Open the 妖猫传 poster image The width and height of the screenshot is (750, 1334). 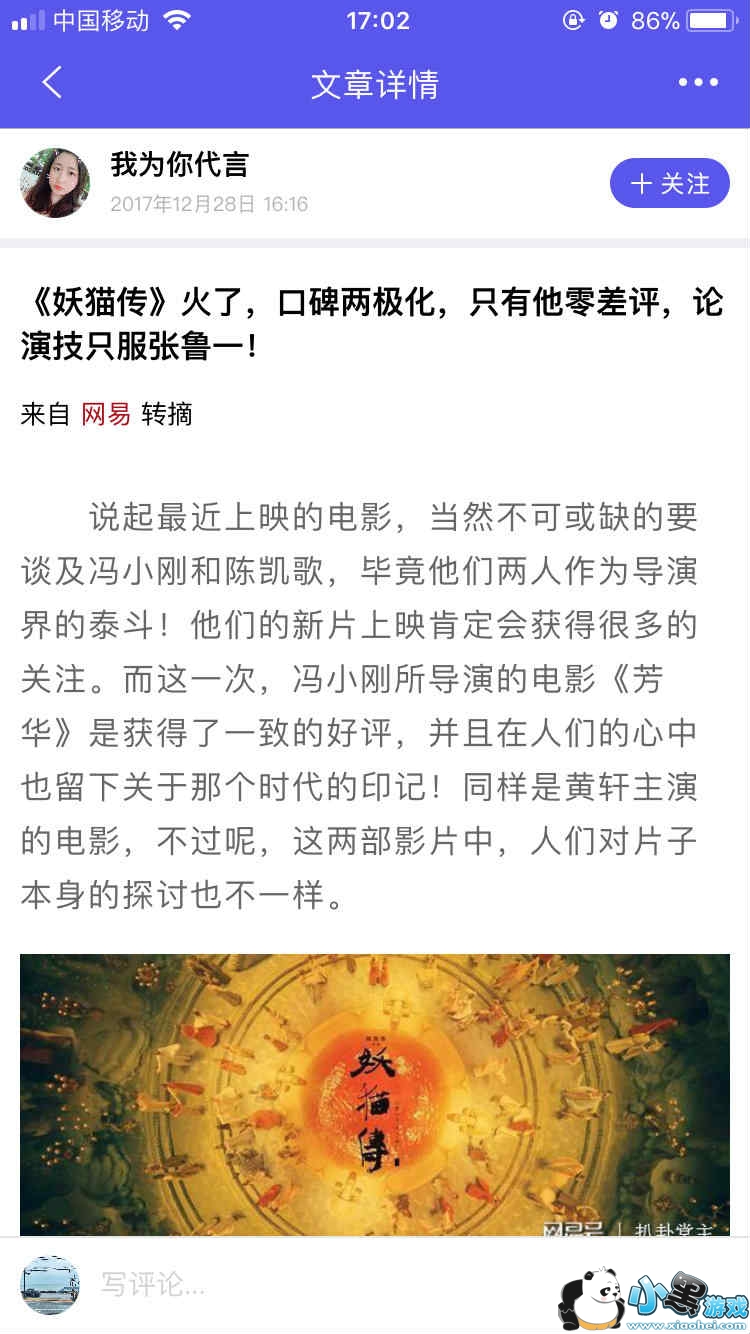tap(374, 1094)
